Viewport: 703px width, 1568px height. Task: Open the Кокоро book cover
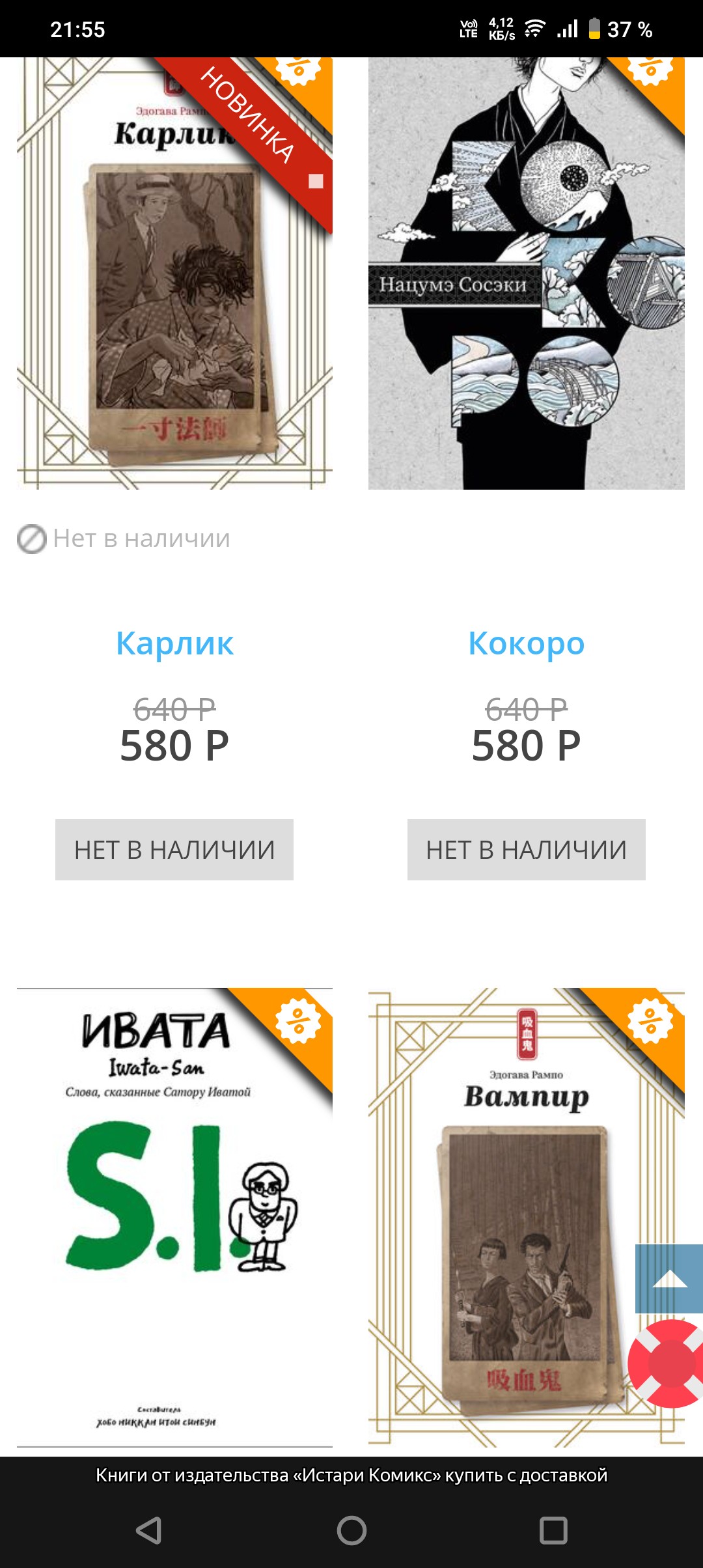[526, 273]
